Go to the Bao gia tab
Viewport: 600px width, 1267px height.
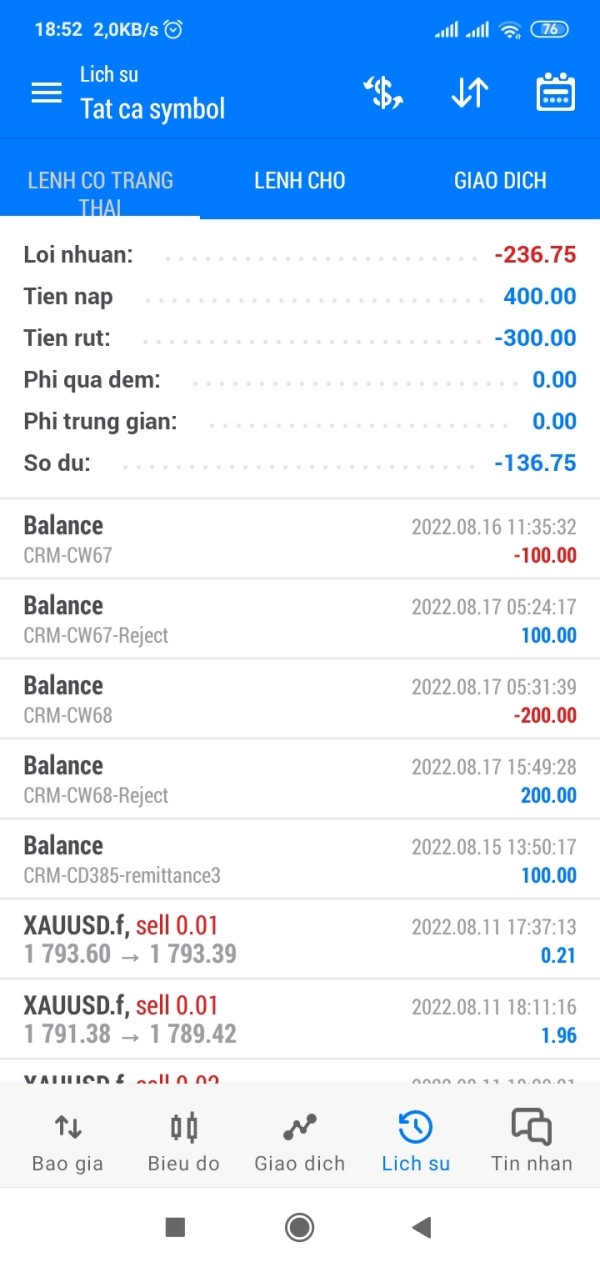[68, 1142]
